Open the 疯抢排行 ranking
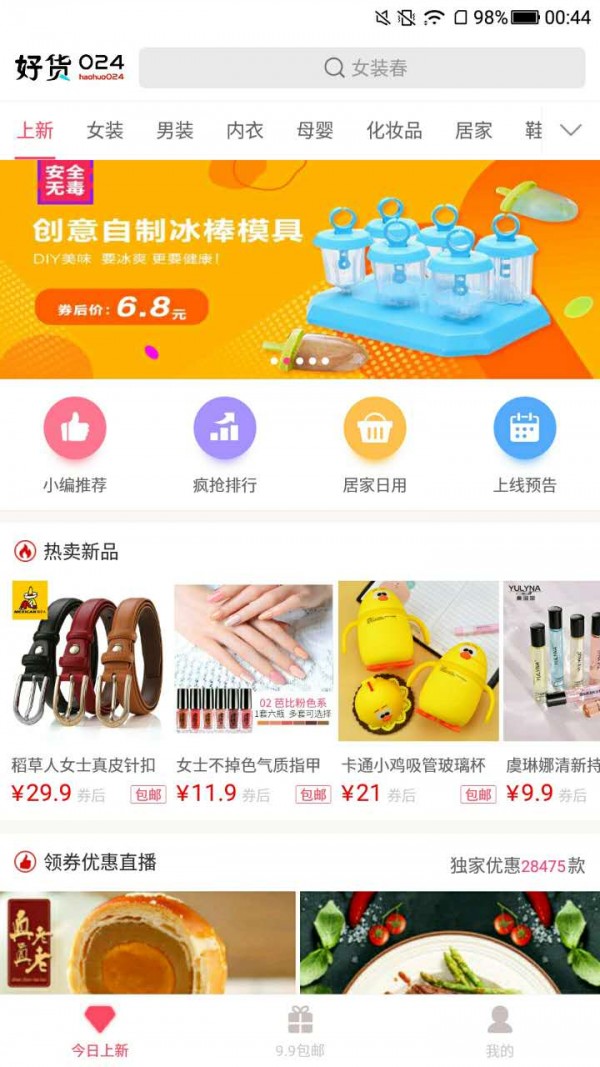Image resolution: width=600 pixels, height=1067 pixels. (x=225, y=445)
